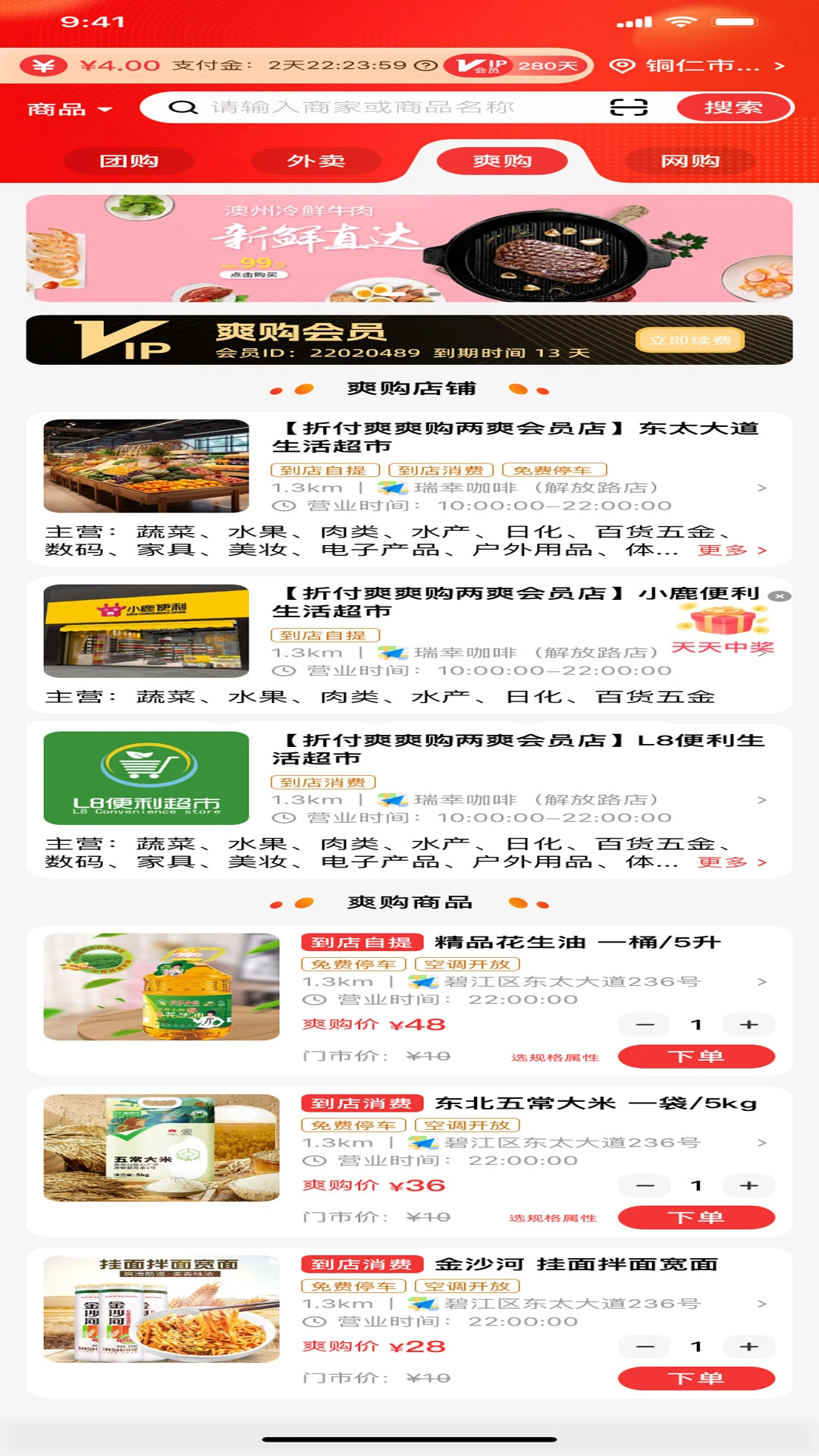Select the 网购 tab
Screen dimensions: 819x1456
tap(689, 161)
